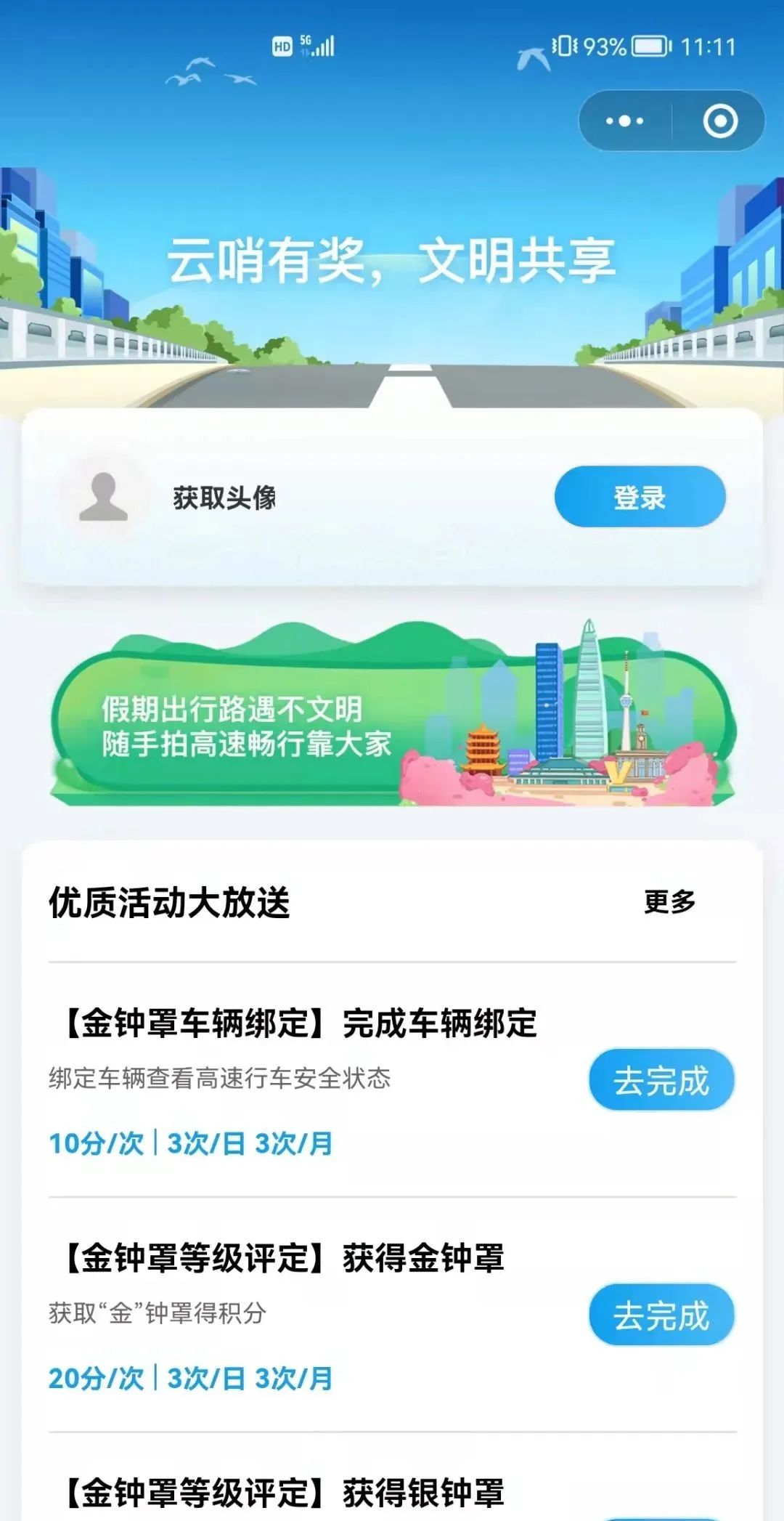
Task: Close the mini program via the circle icon
Action: (x=720, y=121)
